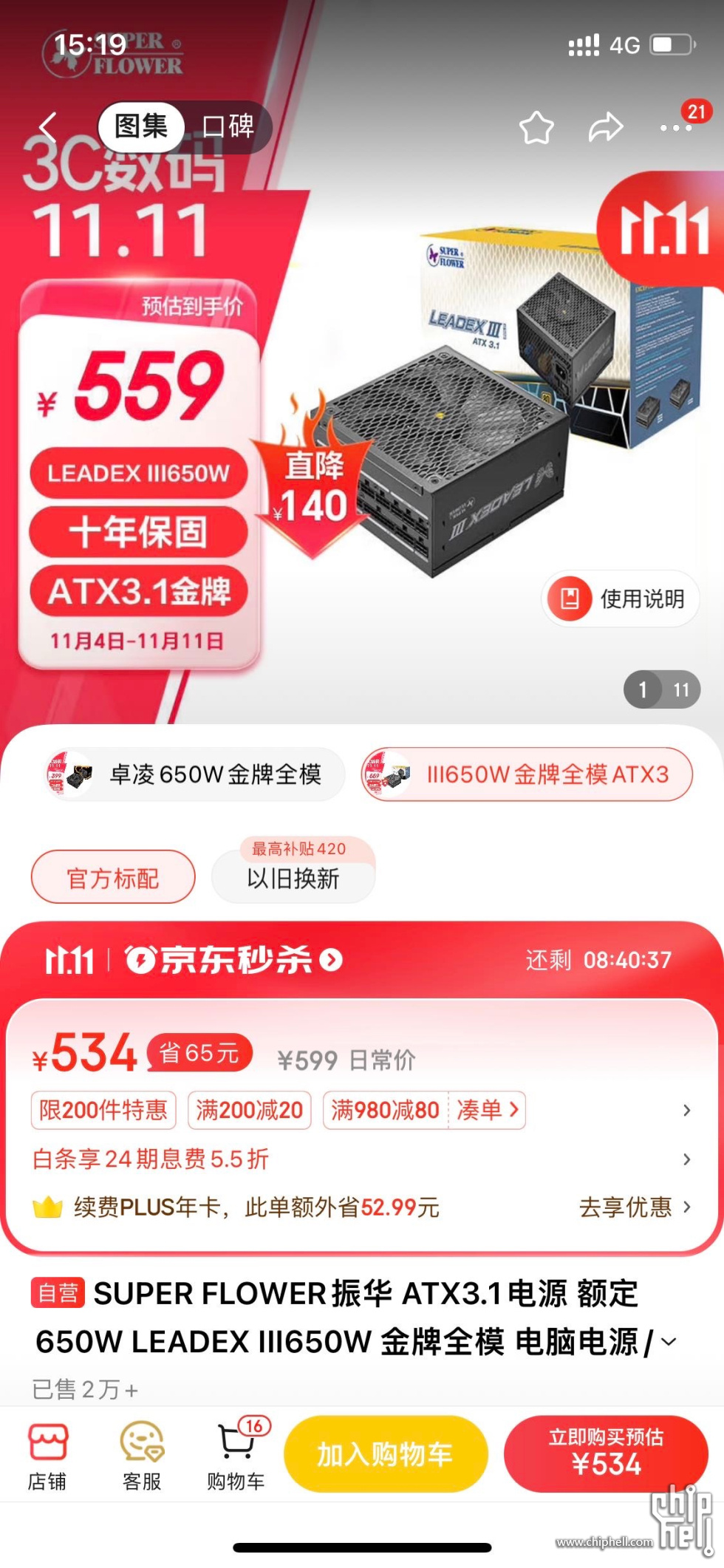
Task: Expand the full product title
Action: 668,1342
